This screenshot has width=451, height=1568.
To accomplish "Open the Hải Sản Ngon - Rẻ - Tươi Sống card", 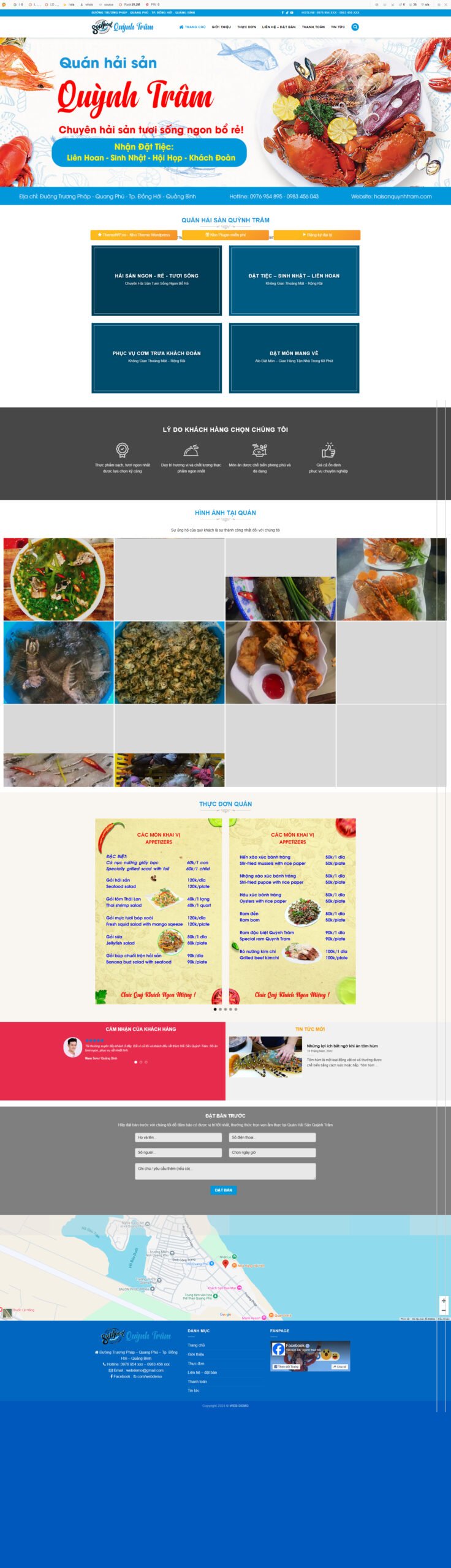I will 156,280.
